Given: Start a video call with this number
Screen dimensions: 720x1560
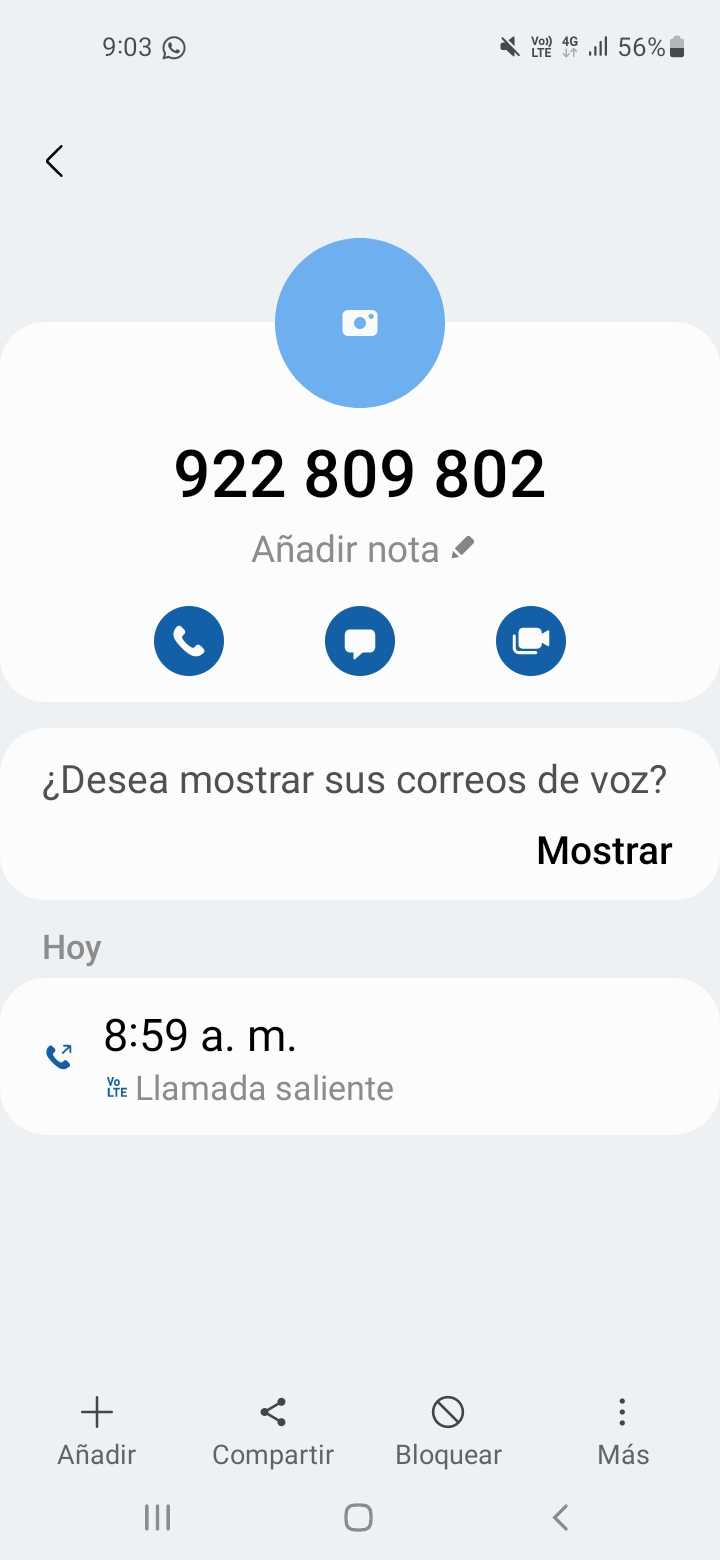Looking at the screenshot, I should pyautogui.click(x=531, y=641).
